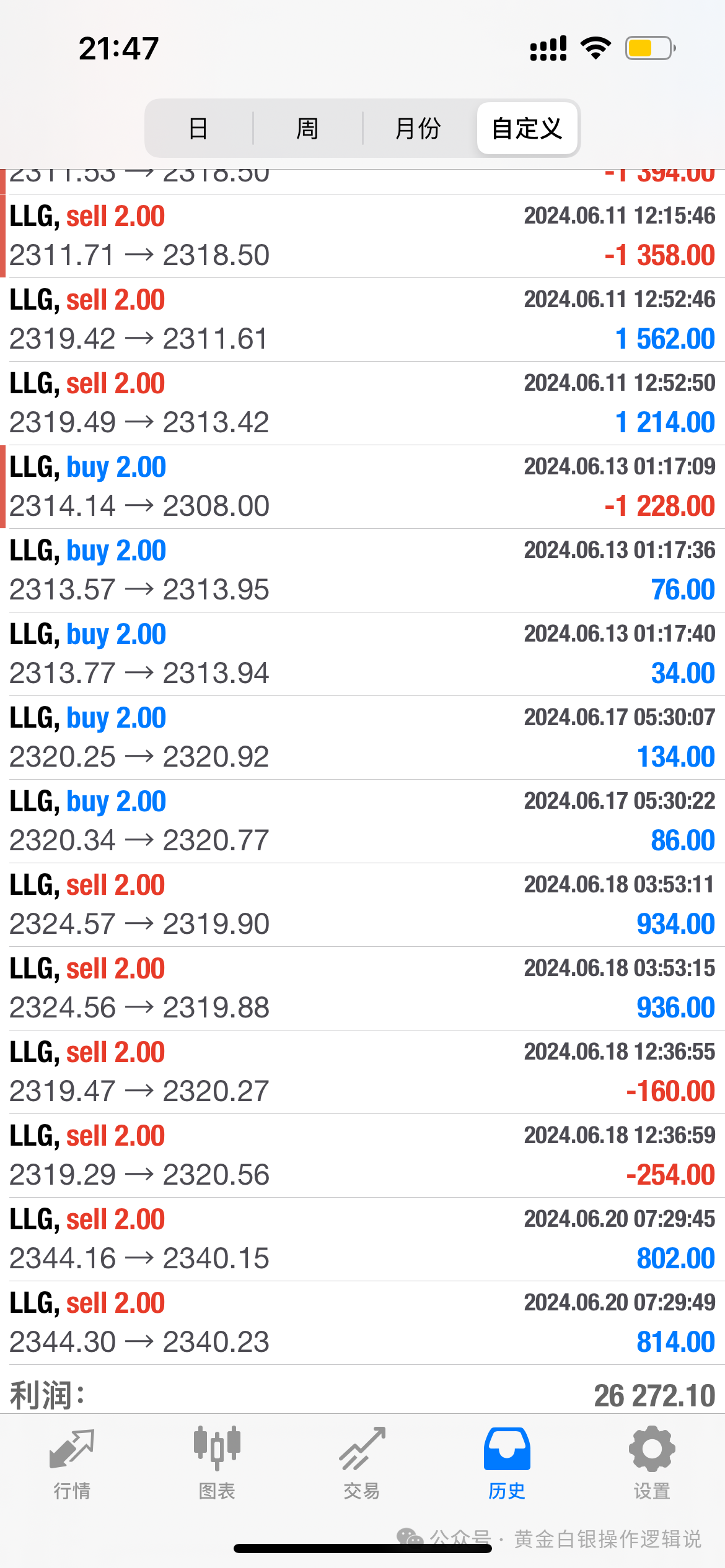The width and height of the screenshot is (725, 1568).
Task: Expand the sell trade with profit 934.00
Action: [x=362, y=905]
